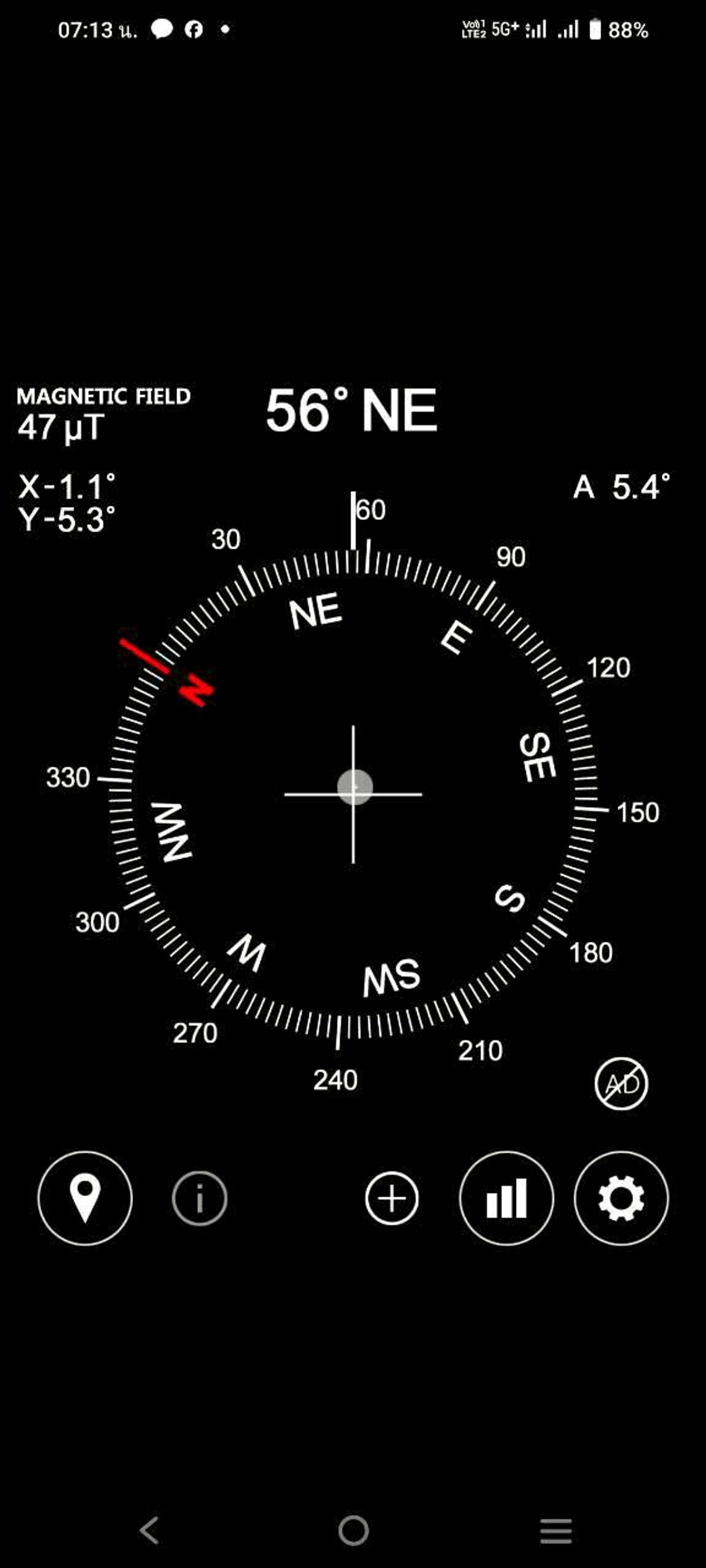
Task: Open the bar chart statistics button
Action: pyautogui.click(x=506, y=1198)
